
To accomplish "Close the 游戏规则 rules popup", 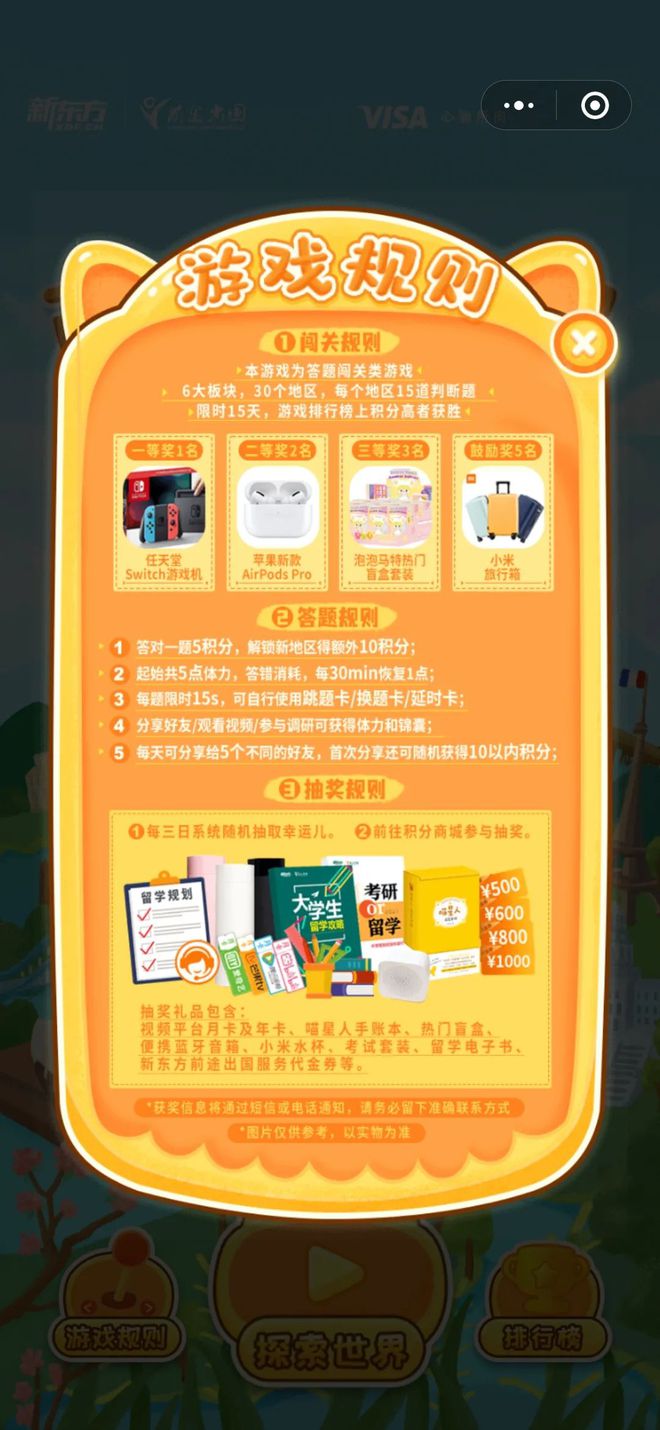I will pyautogui.click(x=583, y=344).
